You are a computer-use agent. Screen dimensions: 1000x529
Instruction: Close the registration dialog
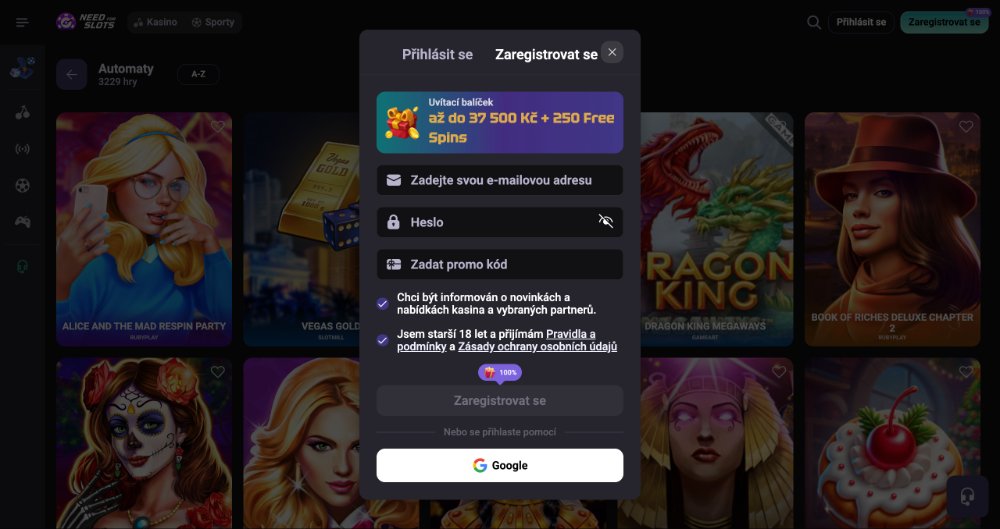[x=612, y=52]
